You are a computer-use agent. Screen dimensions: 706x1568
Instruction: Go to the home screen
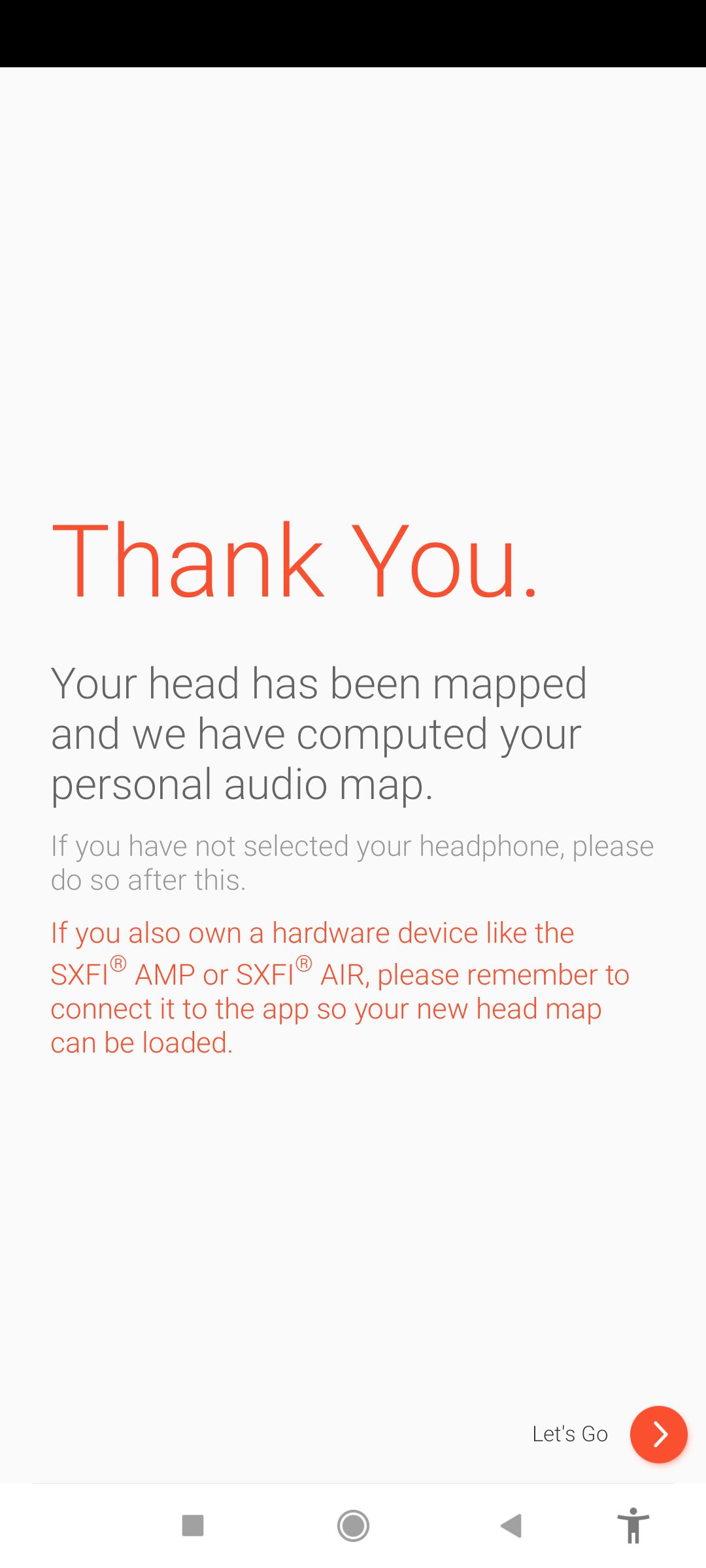click(x=353, y=1526)
